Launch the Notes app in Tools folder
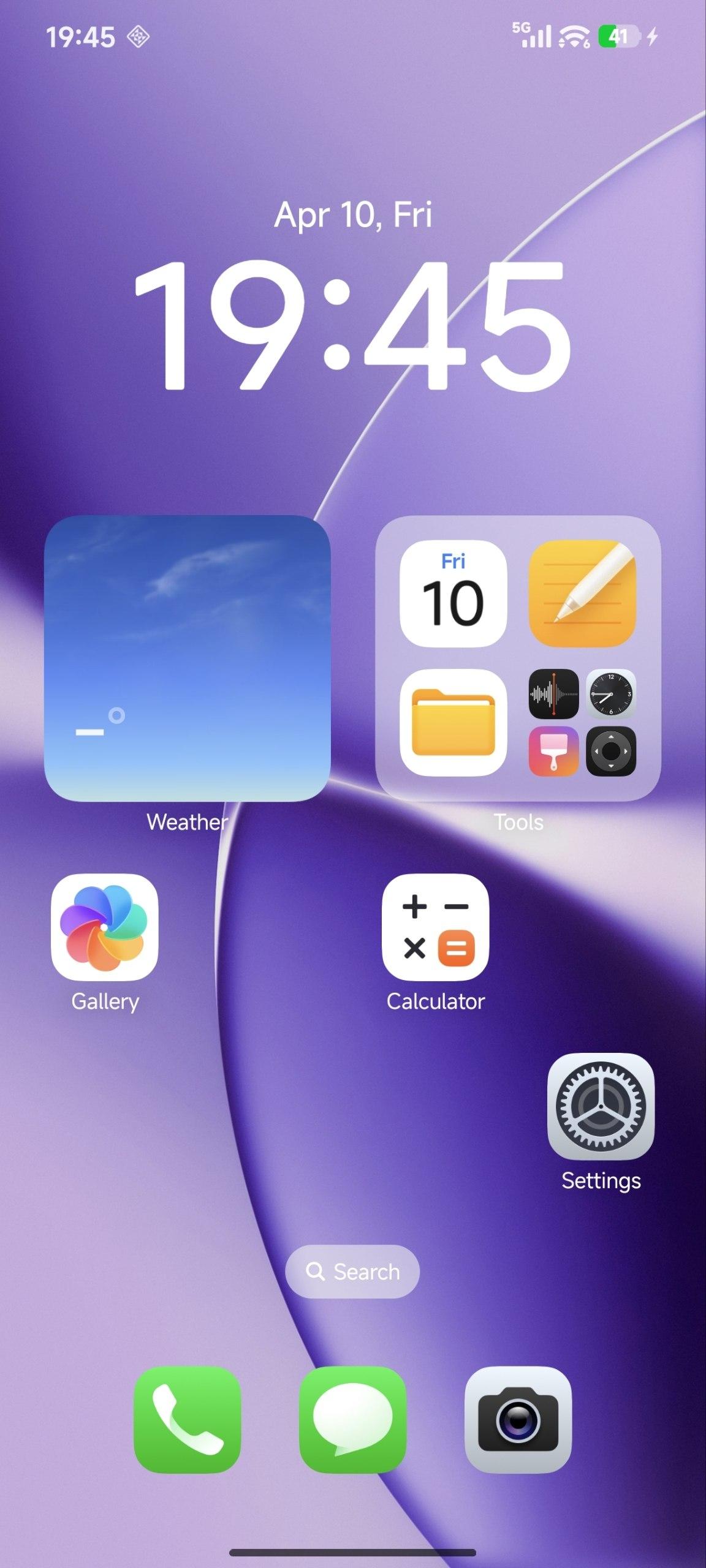Image resolution: width=706 pixels, height=1568 pixels. click(x=582, y=594)
